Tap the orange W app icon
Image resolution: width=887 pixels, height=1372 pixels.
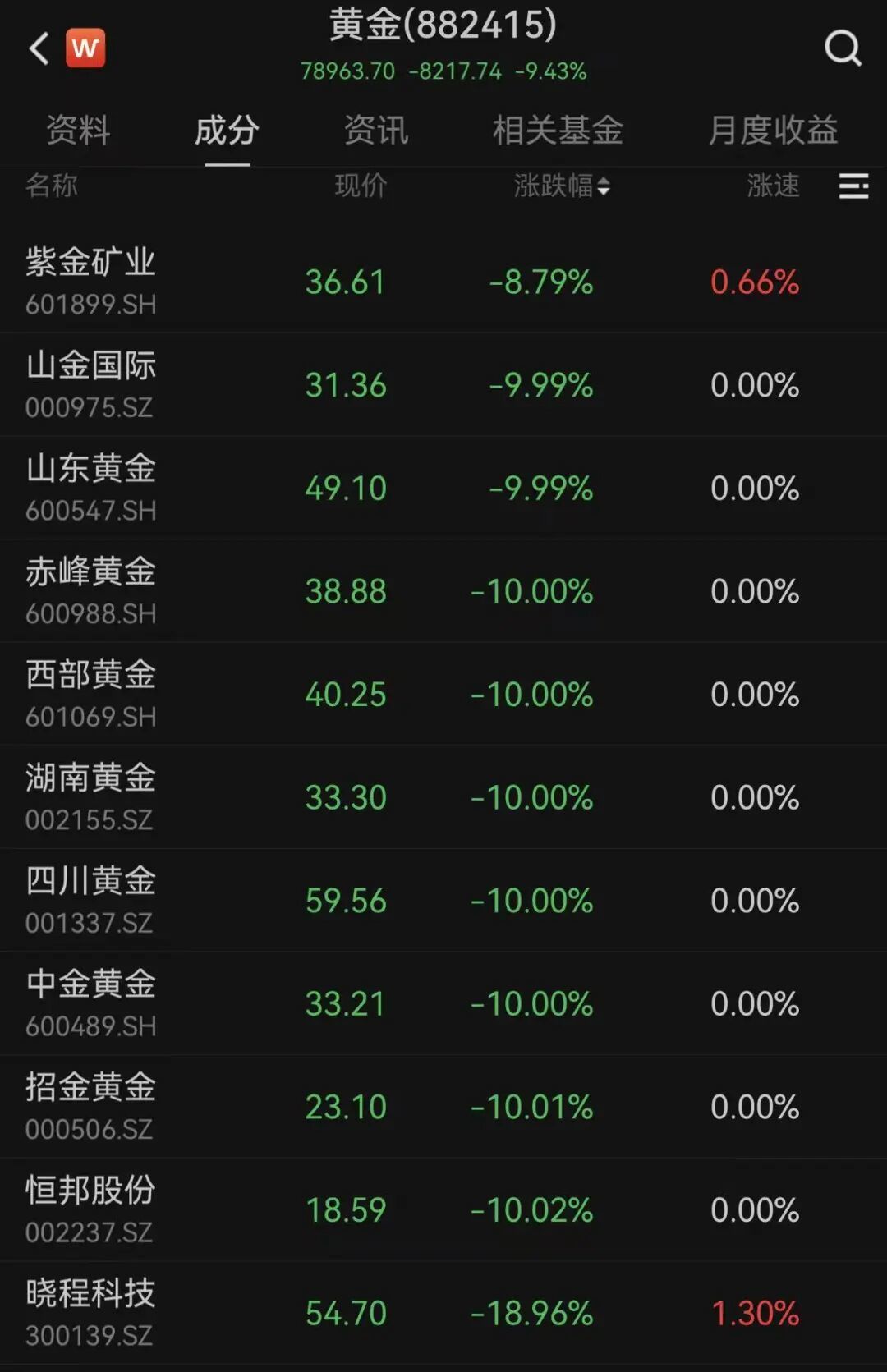tap(85, 48)
